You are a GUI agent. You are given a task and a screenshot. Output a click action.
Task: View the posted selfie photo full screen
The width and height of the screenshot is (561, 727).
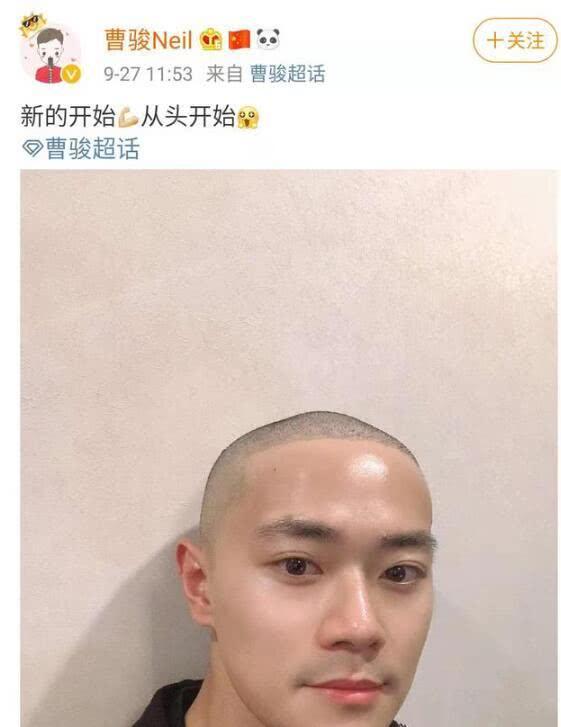(x=289, y=448)
